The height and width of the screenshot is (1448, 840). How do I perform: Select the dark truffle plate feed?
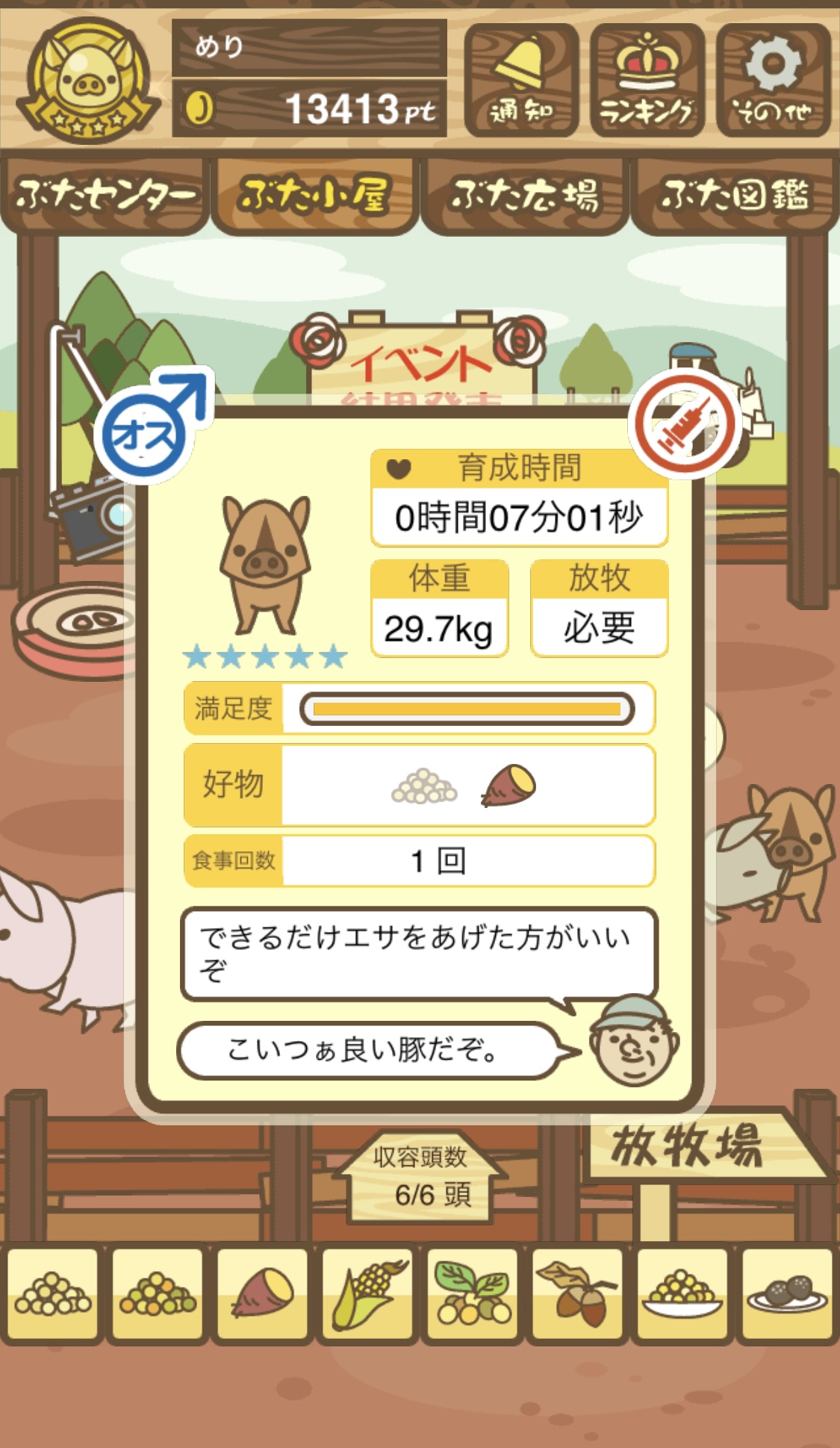[x=787, y=1295]
